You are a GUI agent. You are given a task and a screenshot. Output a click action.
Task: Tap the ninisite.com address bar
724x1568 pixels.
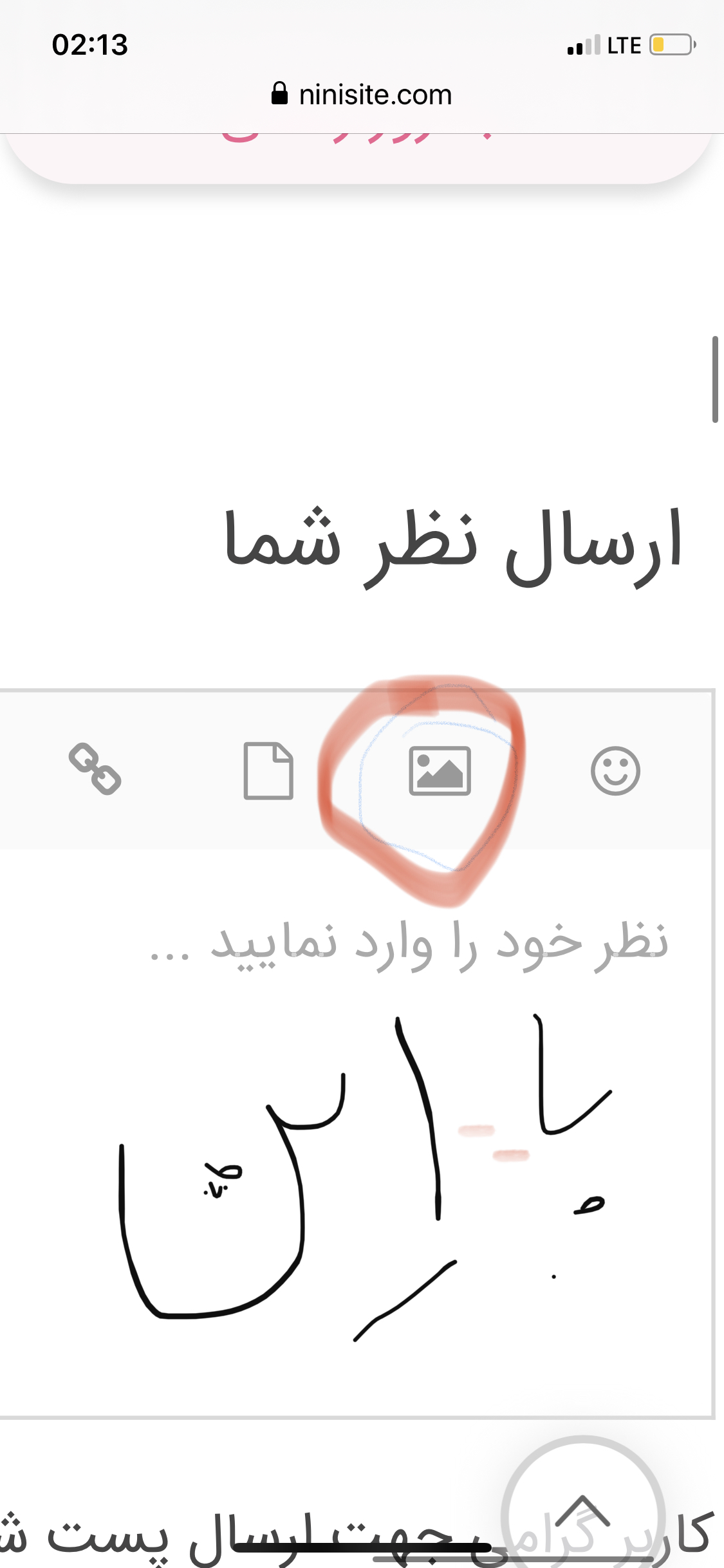tap(362, 95)
